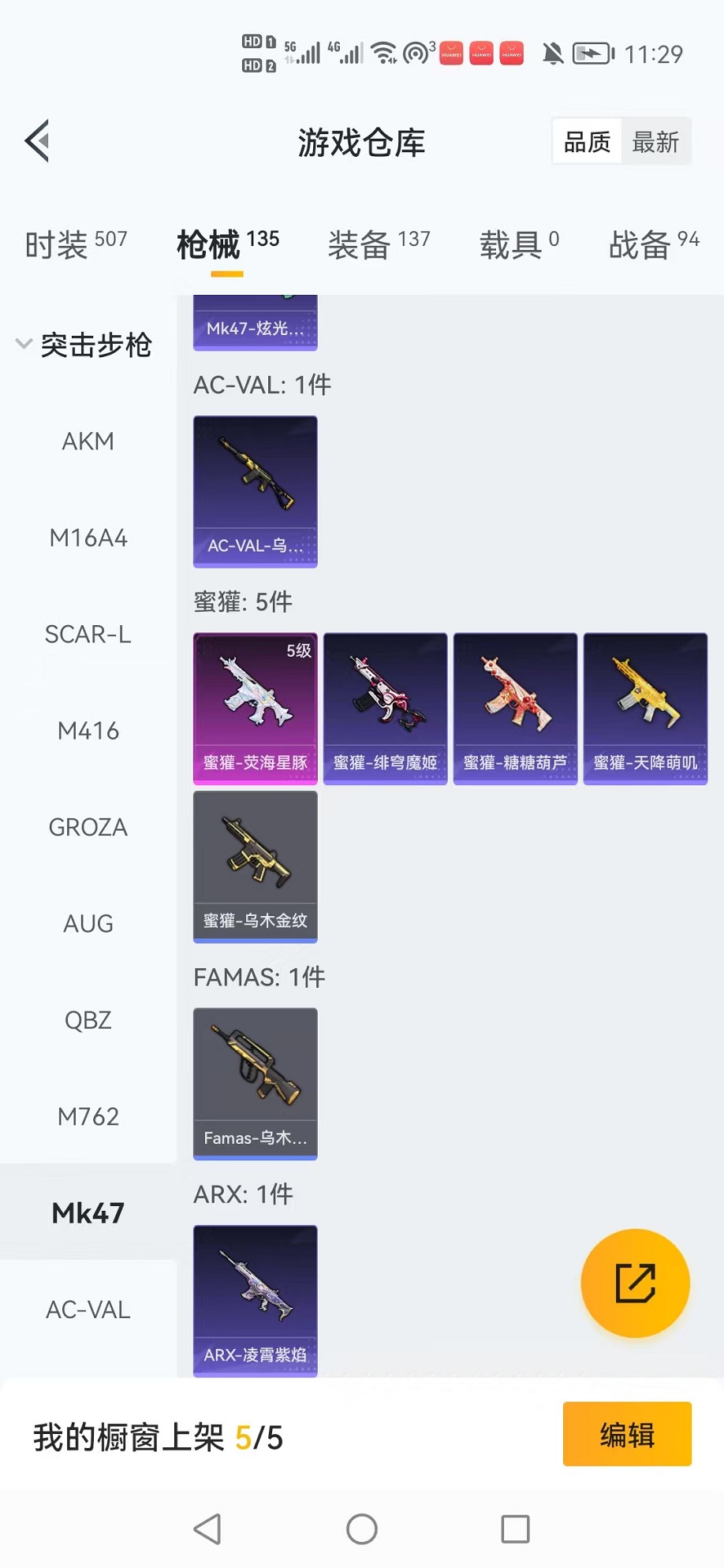Viewport: 724px width, 1568px height.
Task: Select AC-VAL in the side list
Action: pyautogui.click(x=88, y=1309)
